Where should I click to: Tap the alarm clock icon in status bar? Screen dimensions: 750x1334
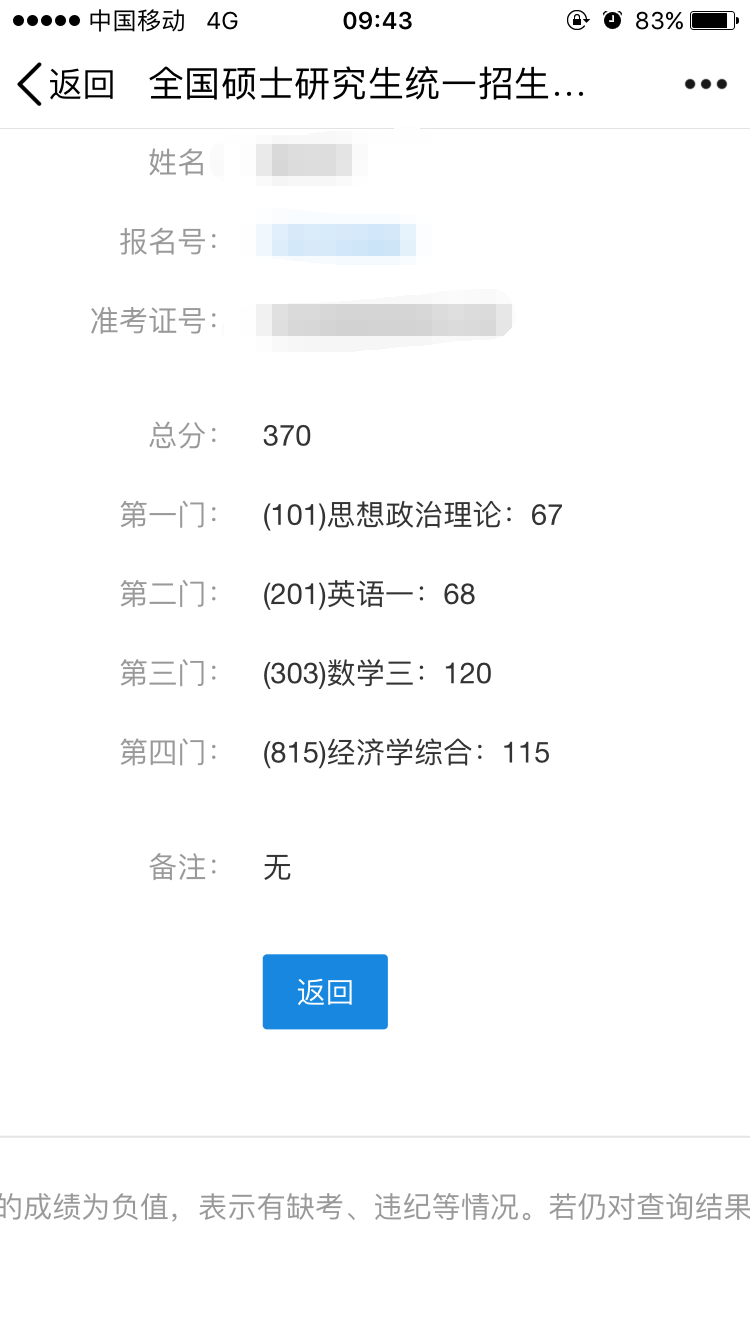tap(611, 19)
